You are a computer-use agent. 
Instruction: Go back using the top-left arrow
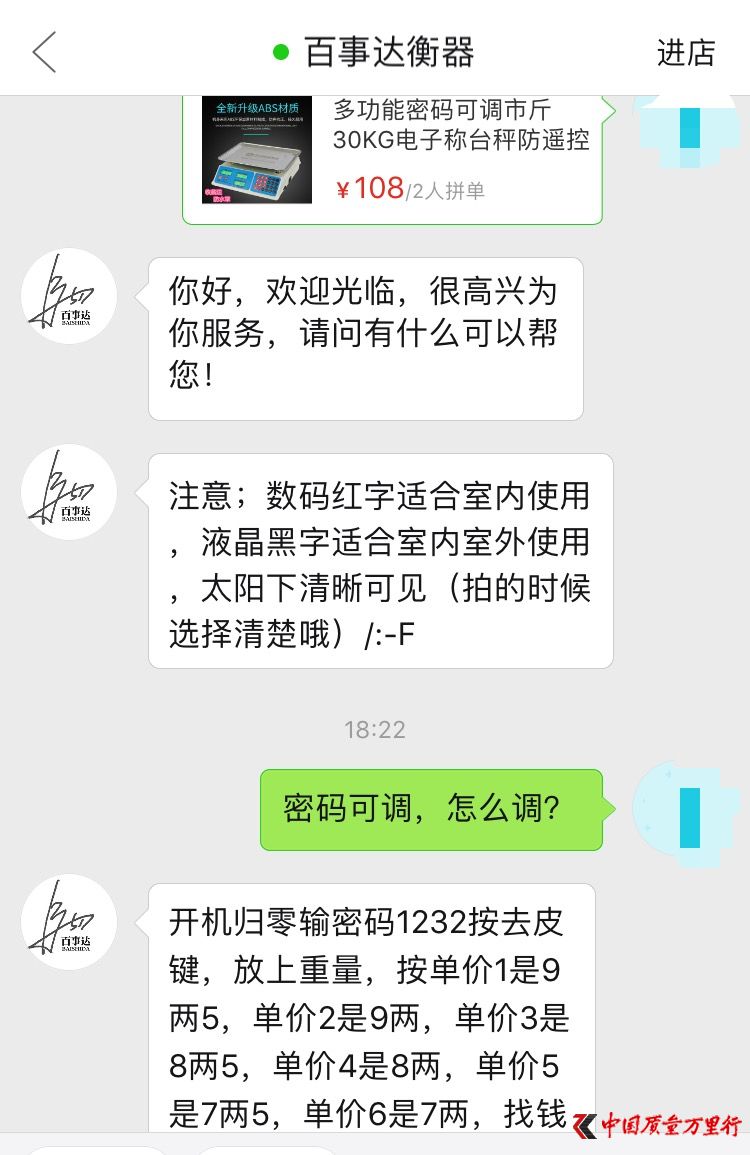(x=44, y=52)
